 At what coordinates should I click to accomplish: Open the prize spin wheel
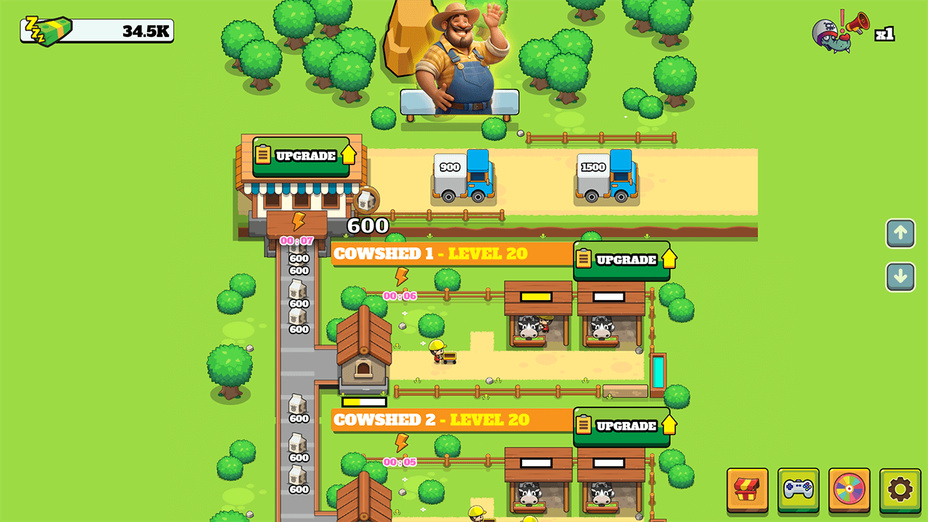click(849, 489)
